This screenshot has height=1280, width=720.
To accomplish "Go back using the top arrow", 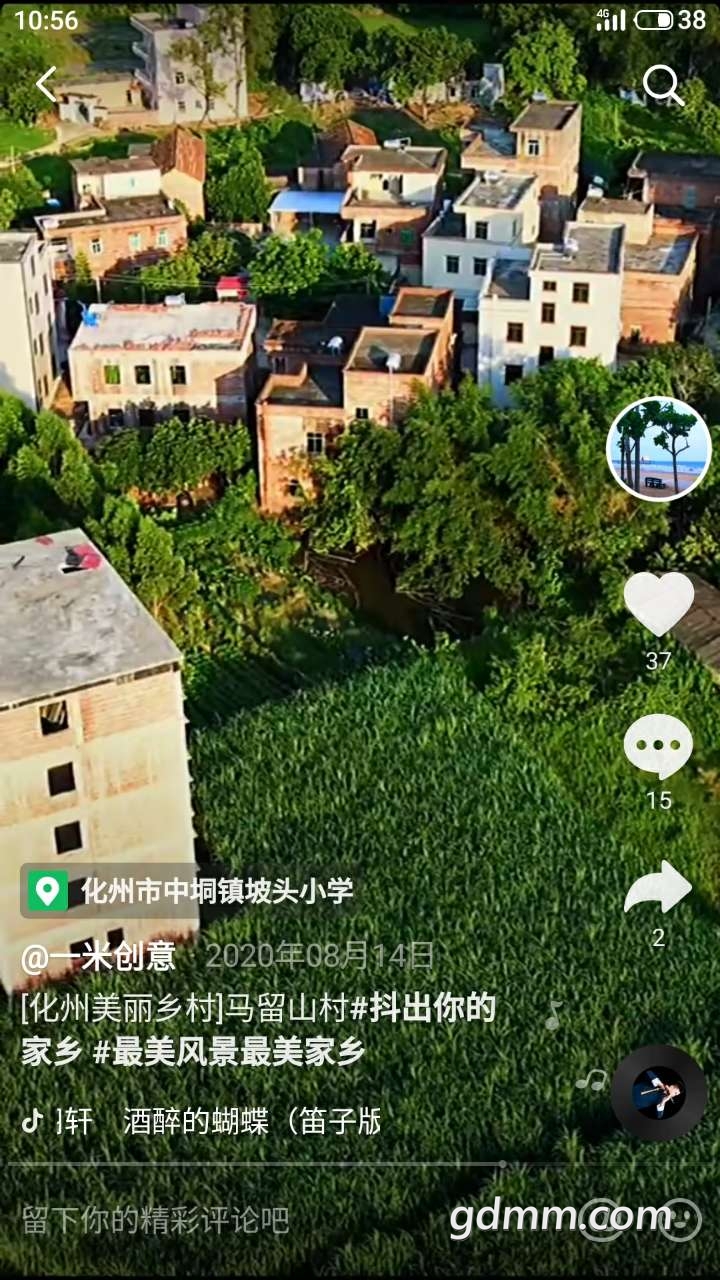I will click(x=47, y=85).
